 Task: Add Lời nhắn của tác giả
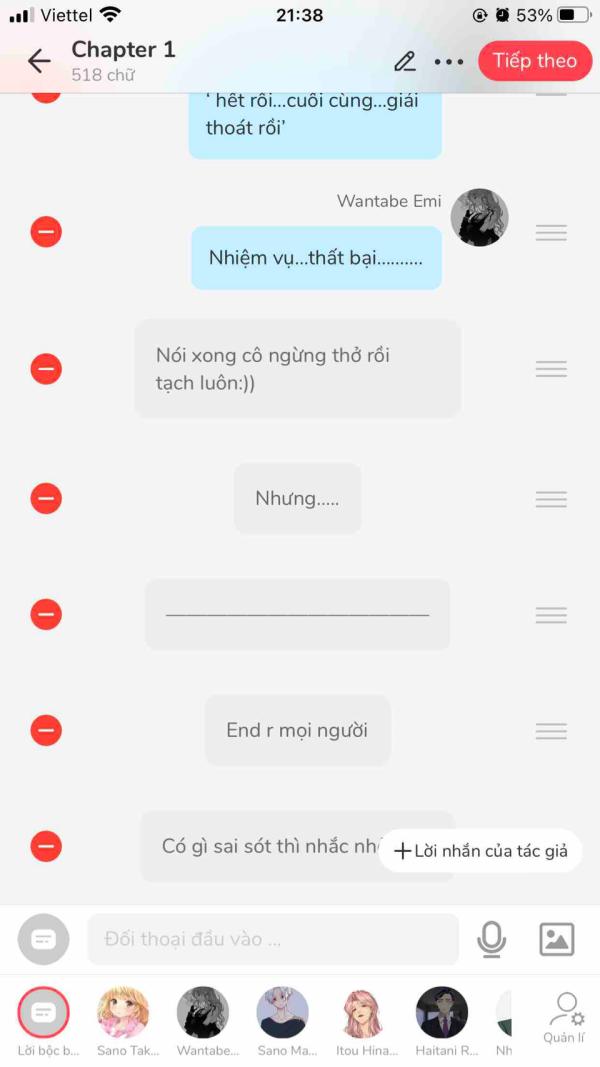click(480, 851)
